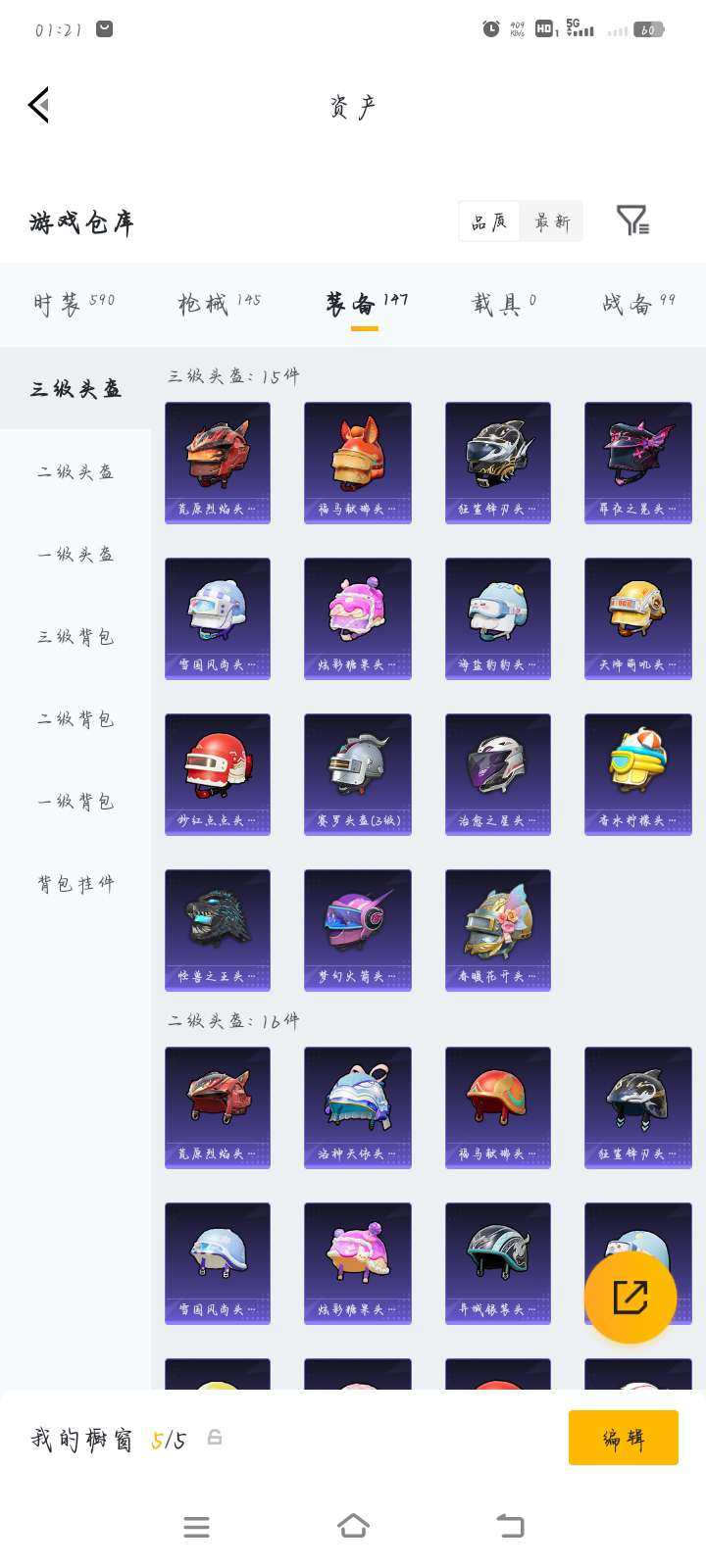The image size is (706, 1568).
Task: Select 一级背包 in the side menu
Action: click(76, 801)
